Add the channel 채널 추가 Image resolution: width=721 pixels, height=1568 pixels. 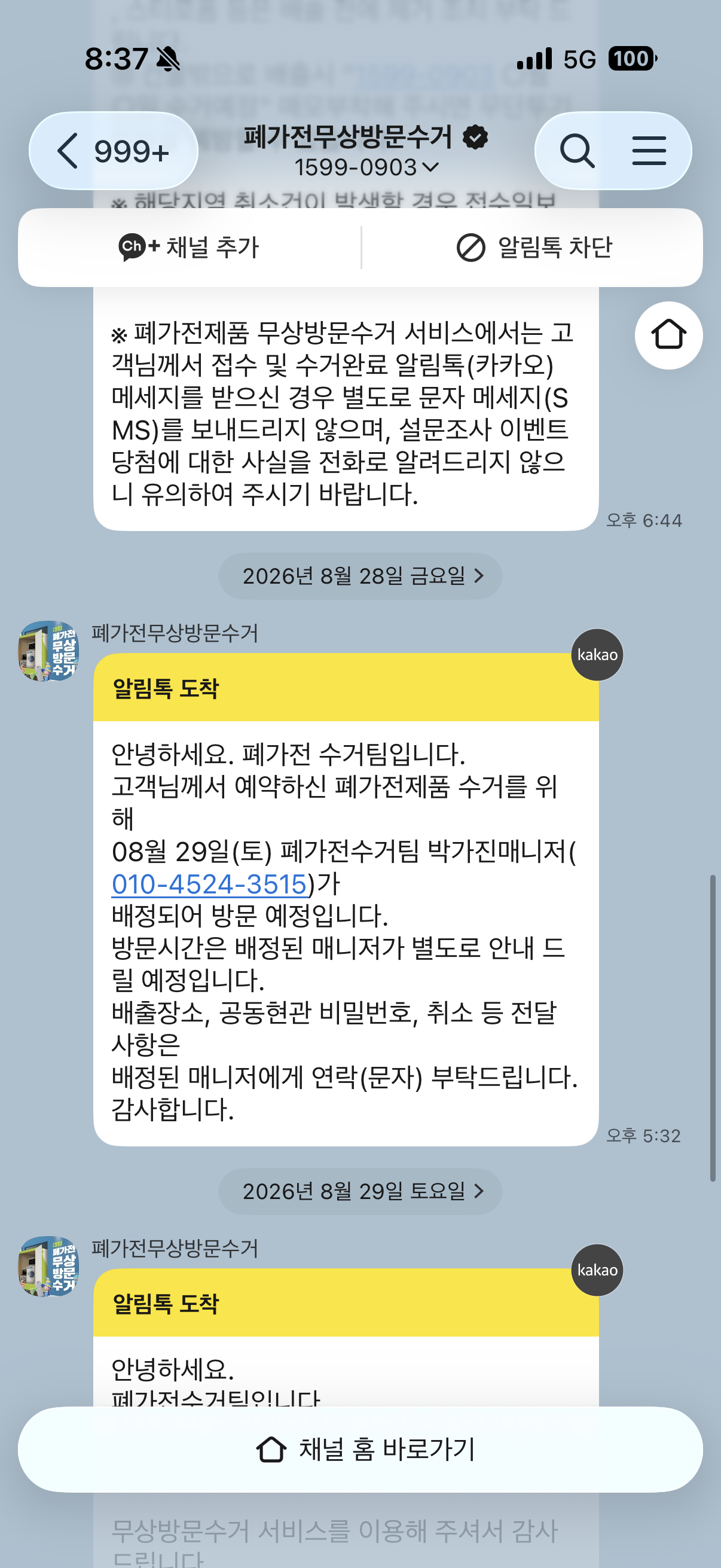pyautogui.click(x=190, y=247)
